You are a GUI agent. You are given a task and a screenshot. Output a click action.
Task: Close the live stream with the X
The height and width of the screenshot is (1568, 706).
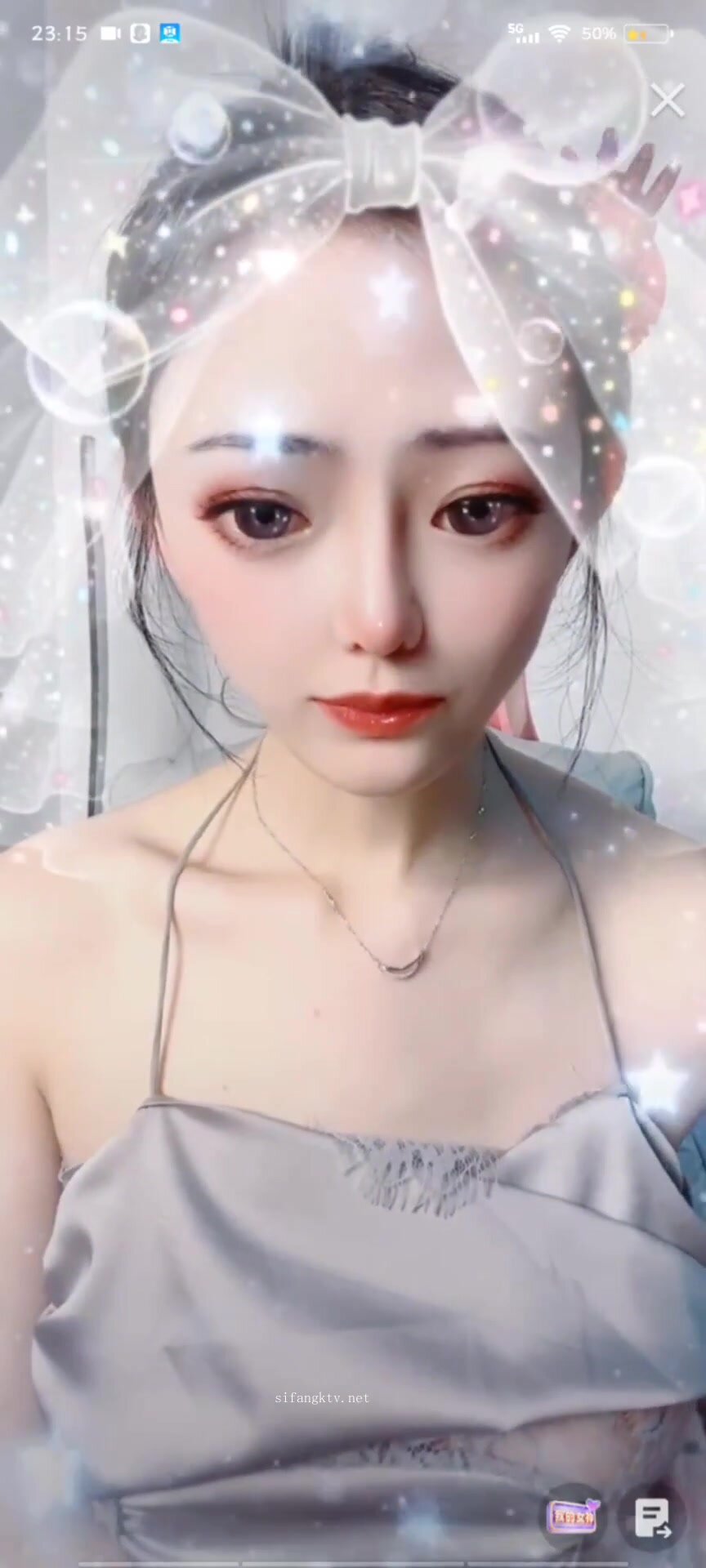click(668, 100)
